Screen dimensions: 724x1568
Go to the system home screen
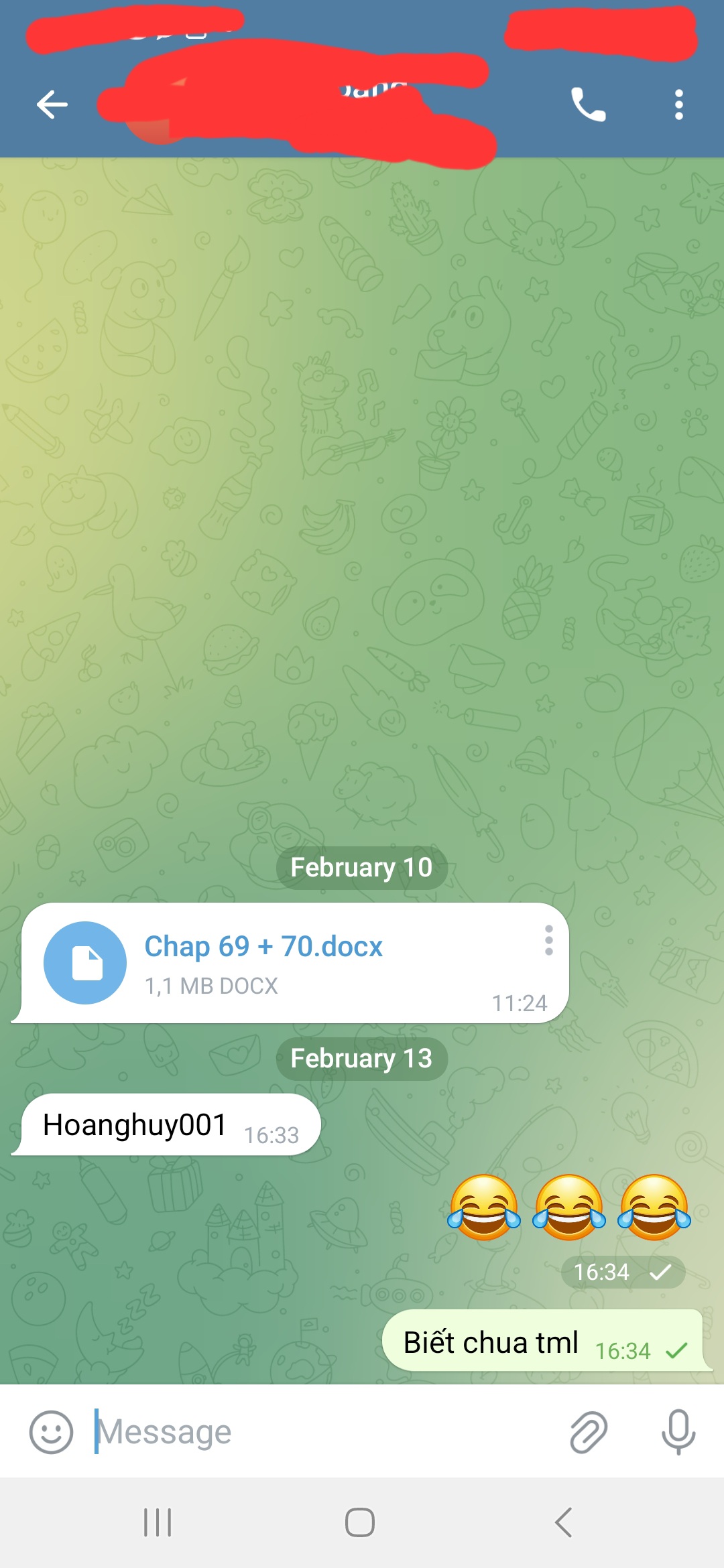pyautogui.click(x=360, y=1522)
